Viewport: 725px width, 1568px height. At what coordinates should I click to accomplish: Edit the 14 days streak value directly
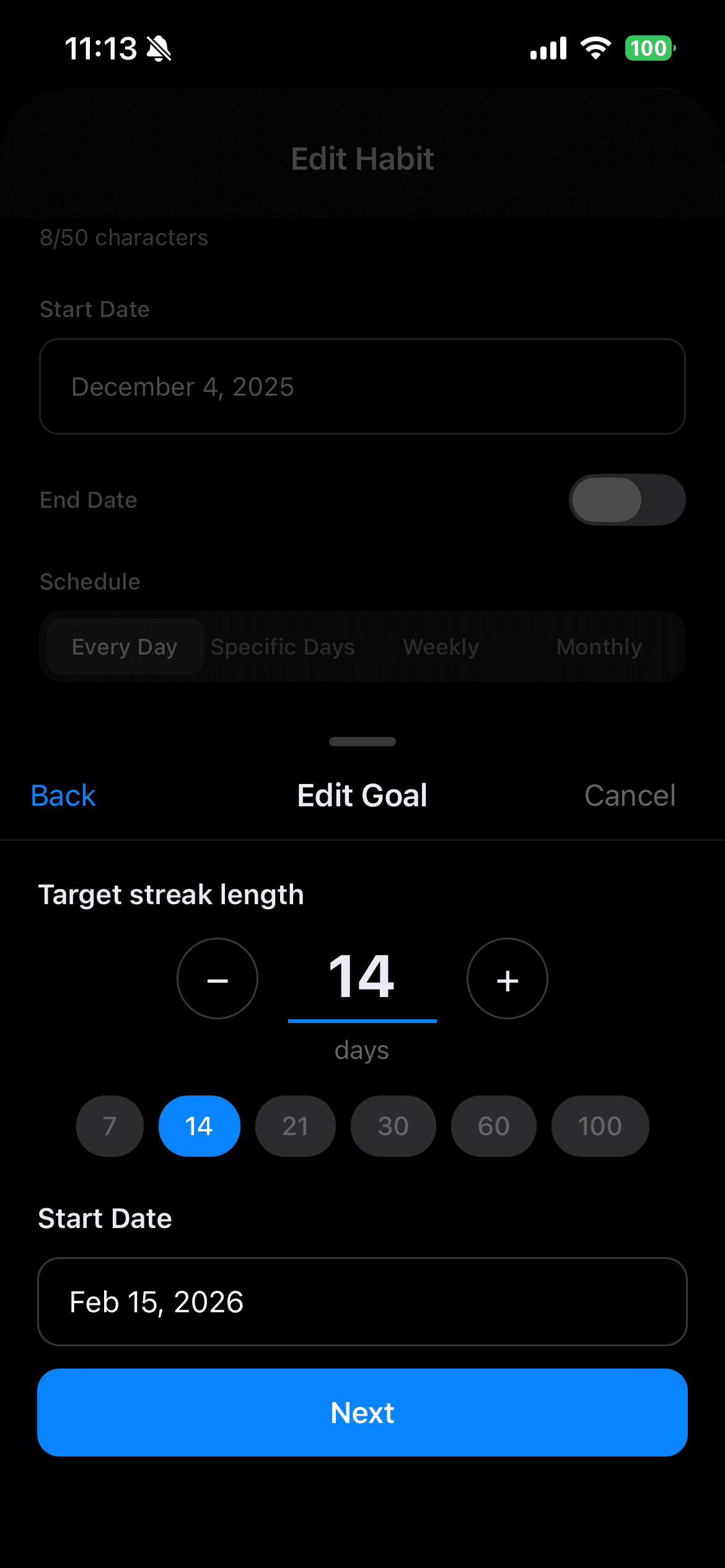click(362, 977)
